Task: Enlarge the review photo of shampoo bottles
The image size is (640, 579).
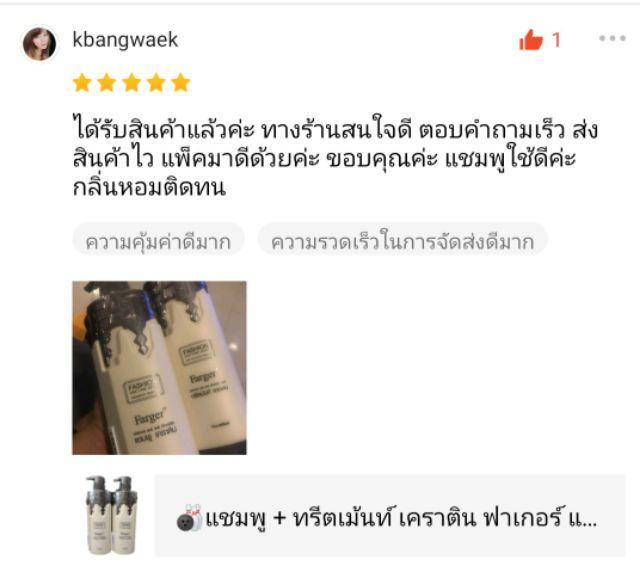Action: pyautogui.click(x=159, y=367)
